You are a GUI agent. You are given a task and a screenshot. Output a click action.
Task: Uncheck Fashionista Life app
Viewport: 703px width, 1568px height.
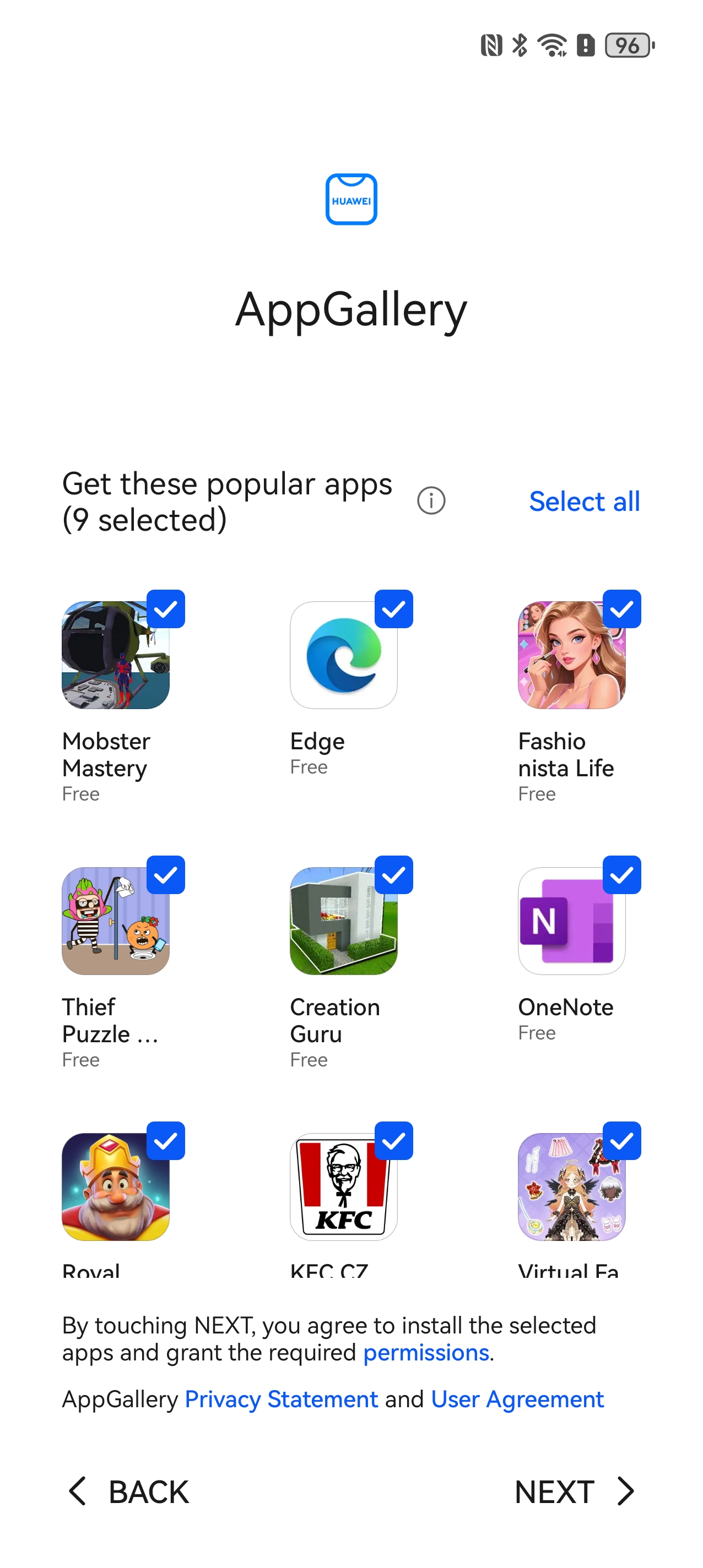click(x=621, y=609)
